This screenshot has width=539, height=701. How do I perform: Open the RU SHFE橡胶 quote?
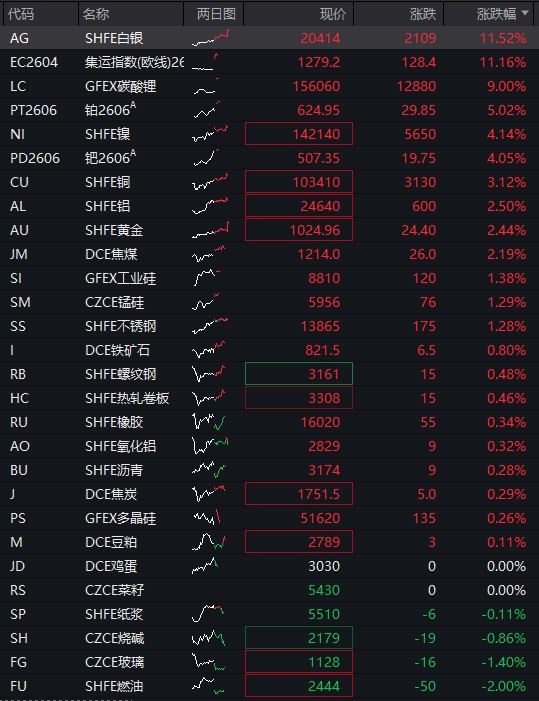tap(270, 422)
